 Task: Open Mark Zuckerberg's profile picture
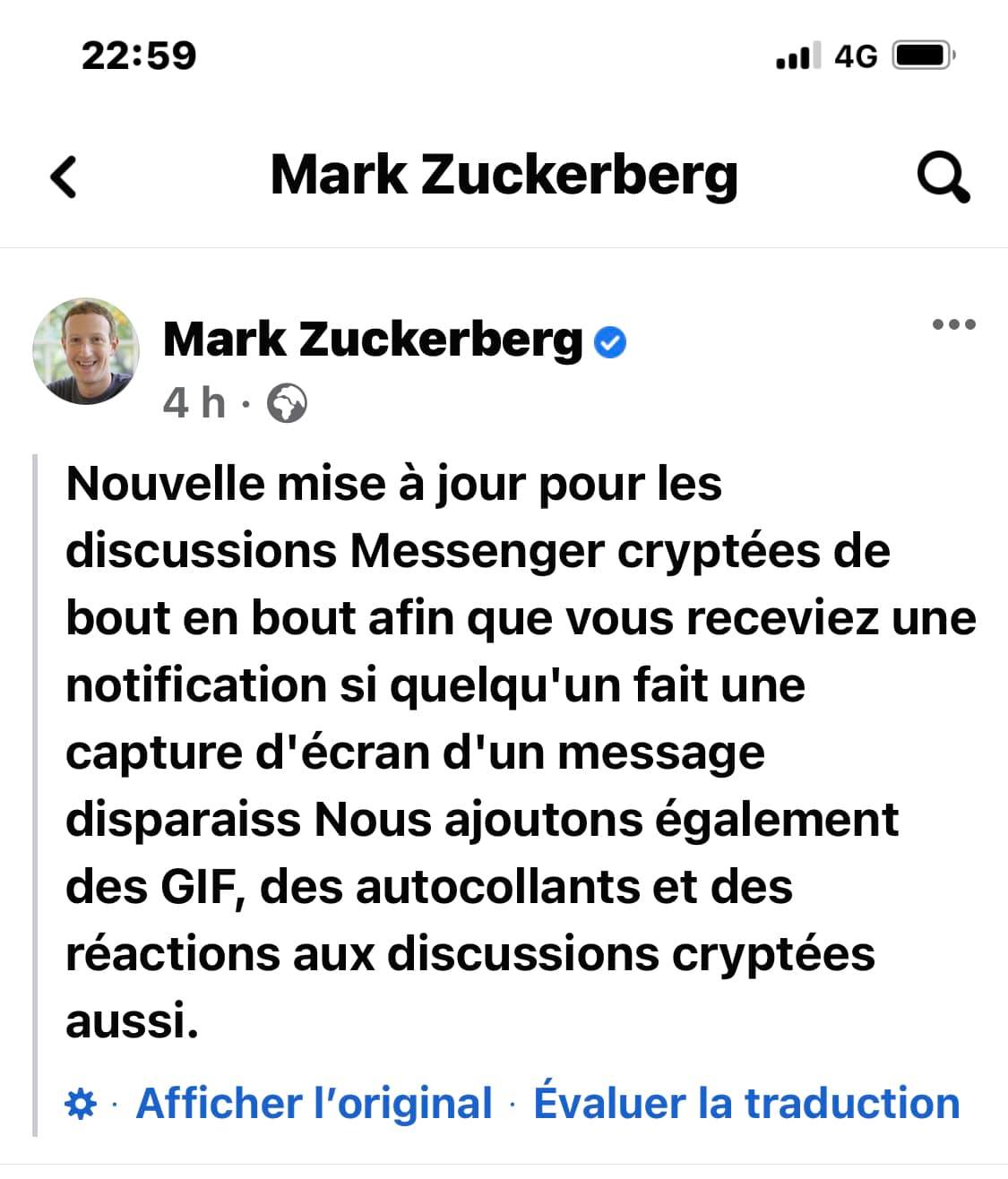click(x=86, y=352)
